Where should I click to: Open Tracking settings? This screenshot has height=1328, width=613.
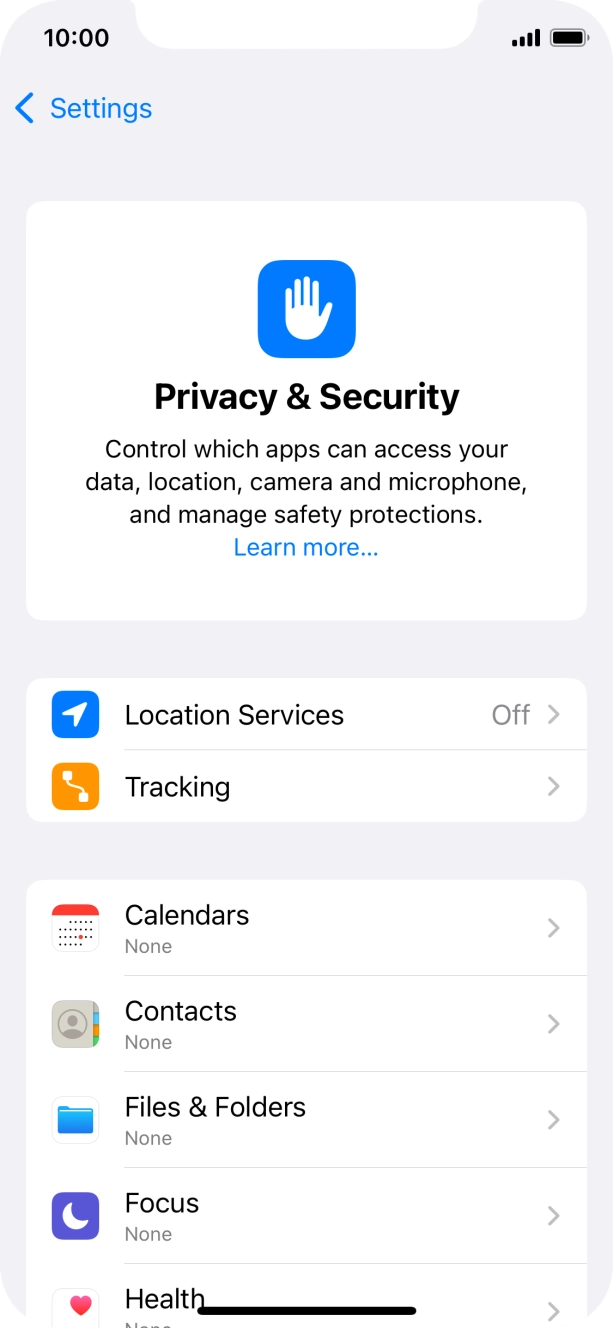point(306,787)
